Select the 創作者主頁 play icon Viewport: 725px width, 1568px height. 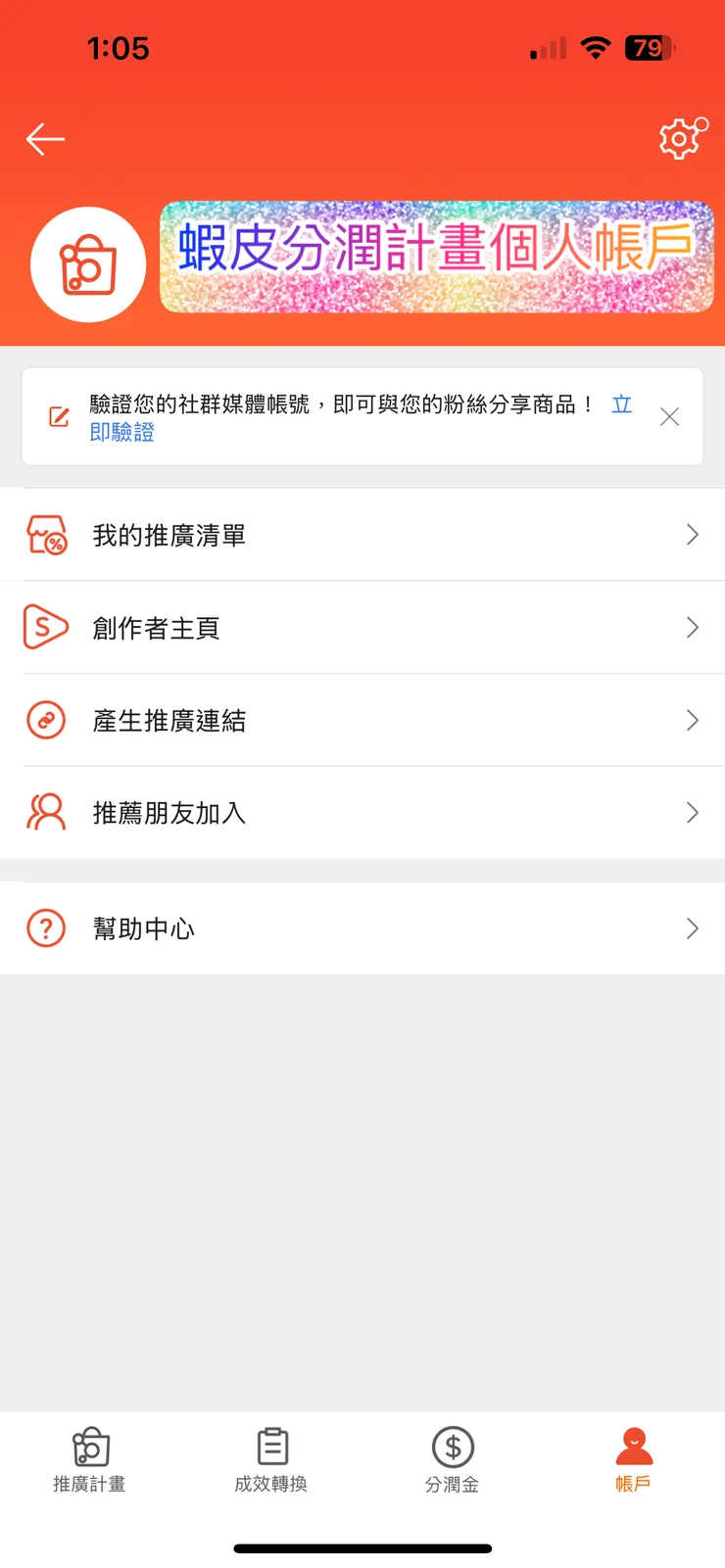click(x=45, y=627)
